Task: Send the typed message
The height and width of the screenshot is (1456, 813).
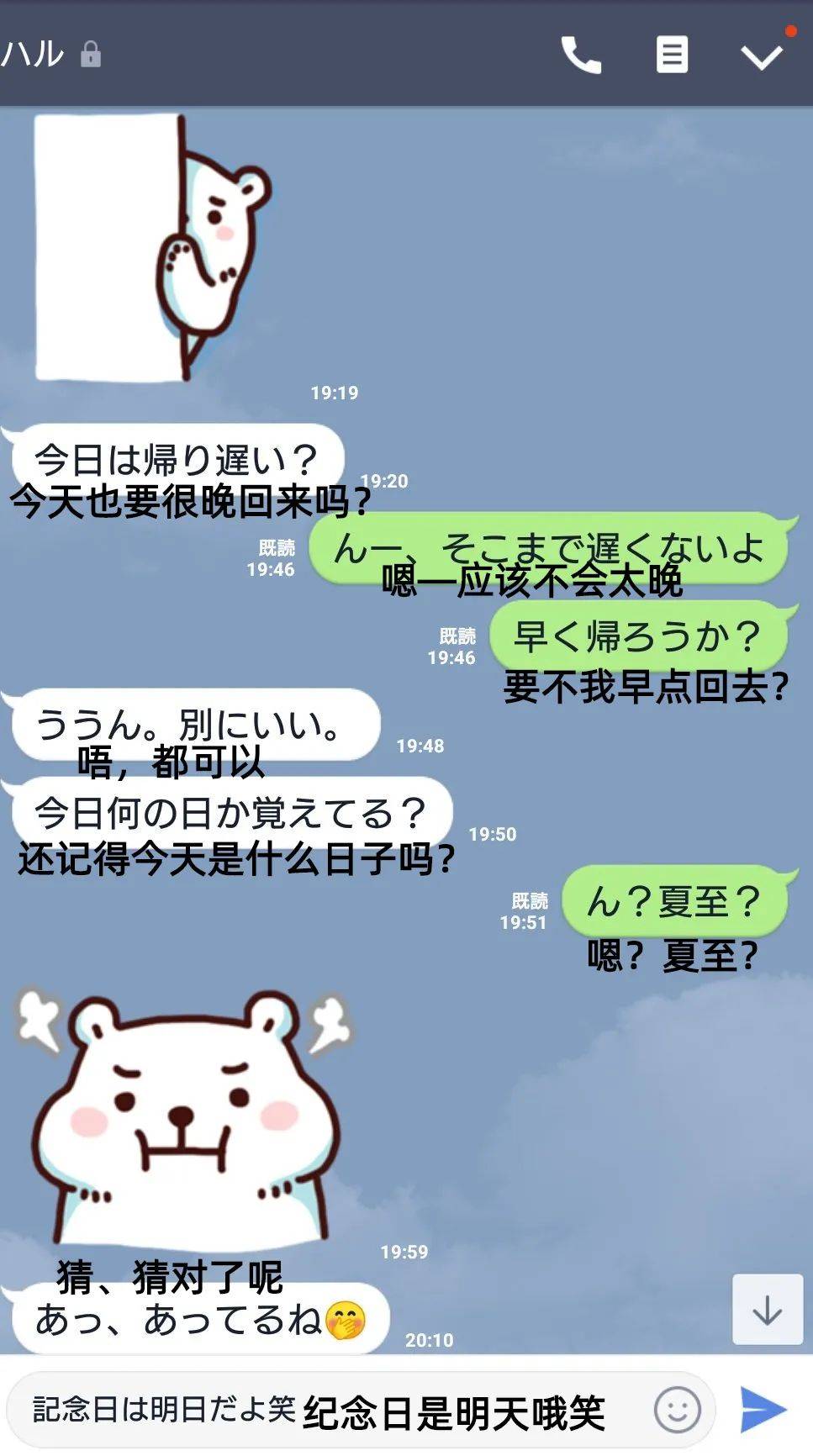Action: coord(763,1410)
